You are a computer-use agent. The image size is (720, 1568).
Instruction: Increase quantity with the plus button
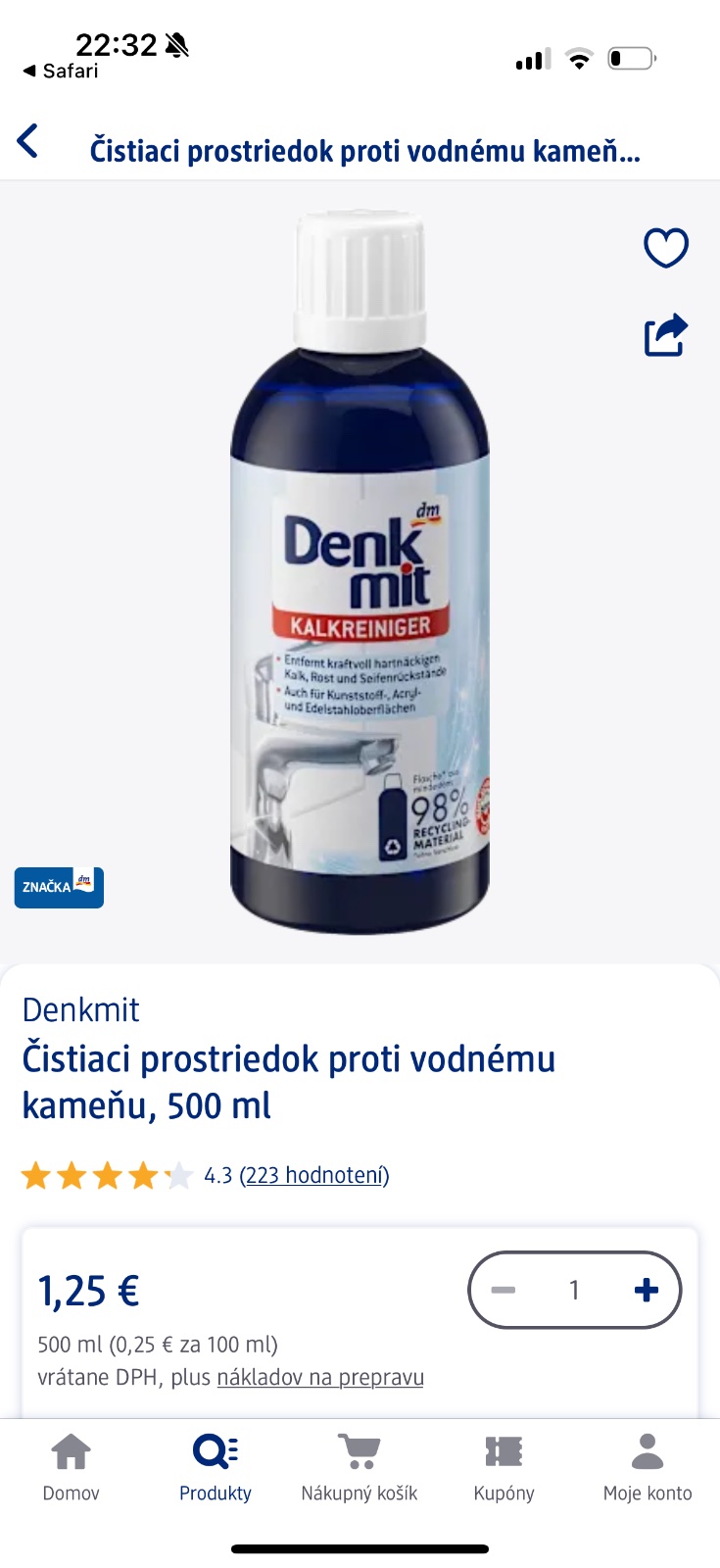point(646,1290)
